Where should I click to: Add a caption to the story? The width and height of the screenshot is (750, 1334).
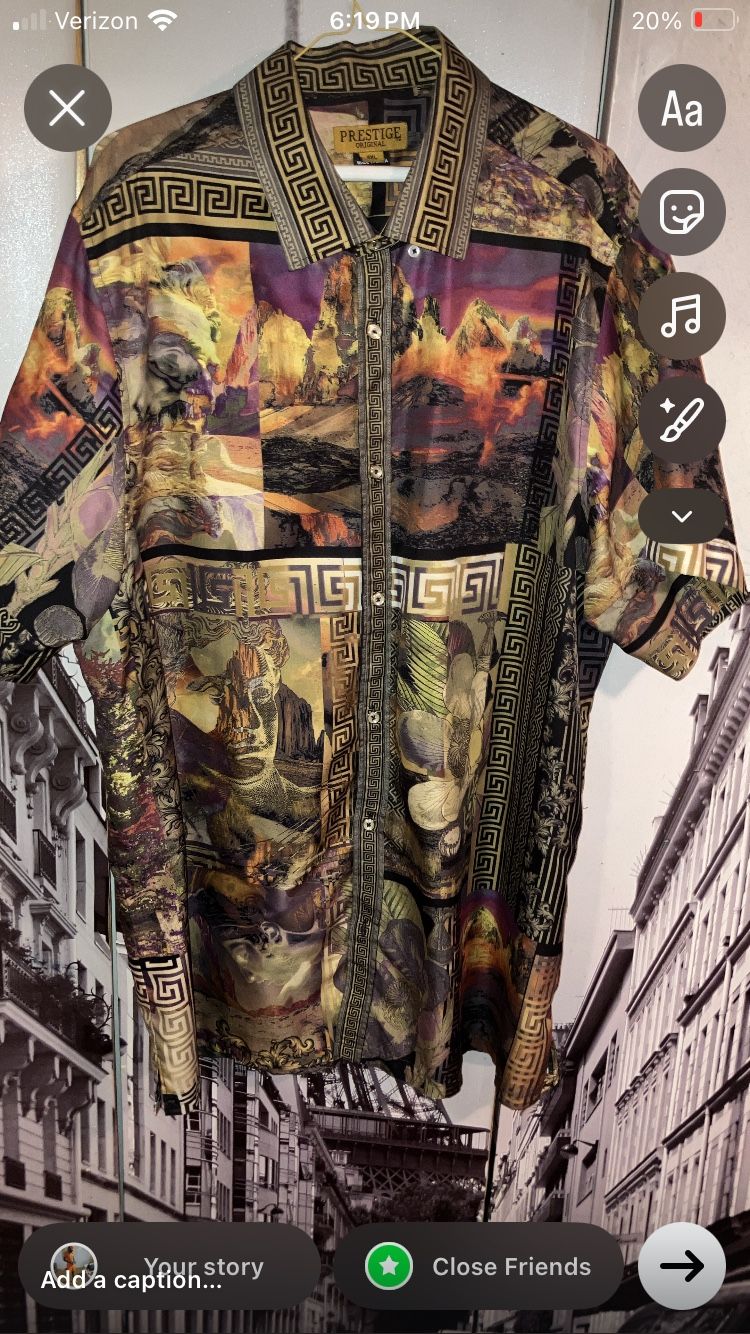click(x=131, y=1281)
